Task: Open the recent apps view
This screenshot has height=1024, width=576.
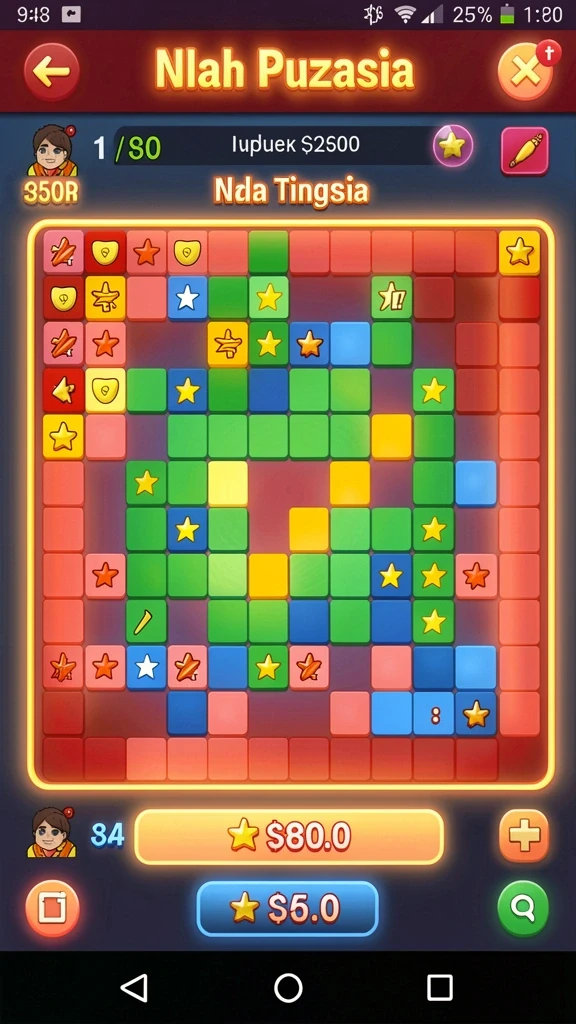Action: [x=440, y=987]
